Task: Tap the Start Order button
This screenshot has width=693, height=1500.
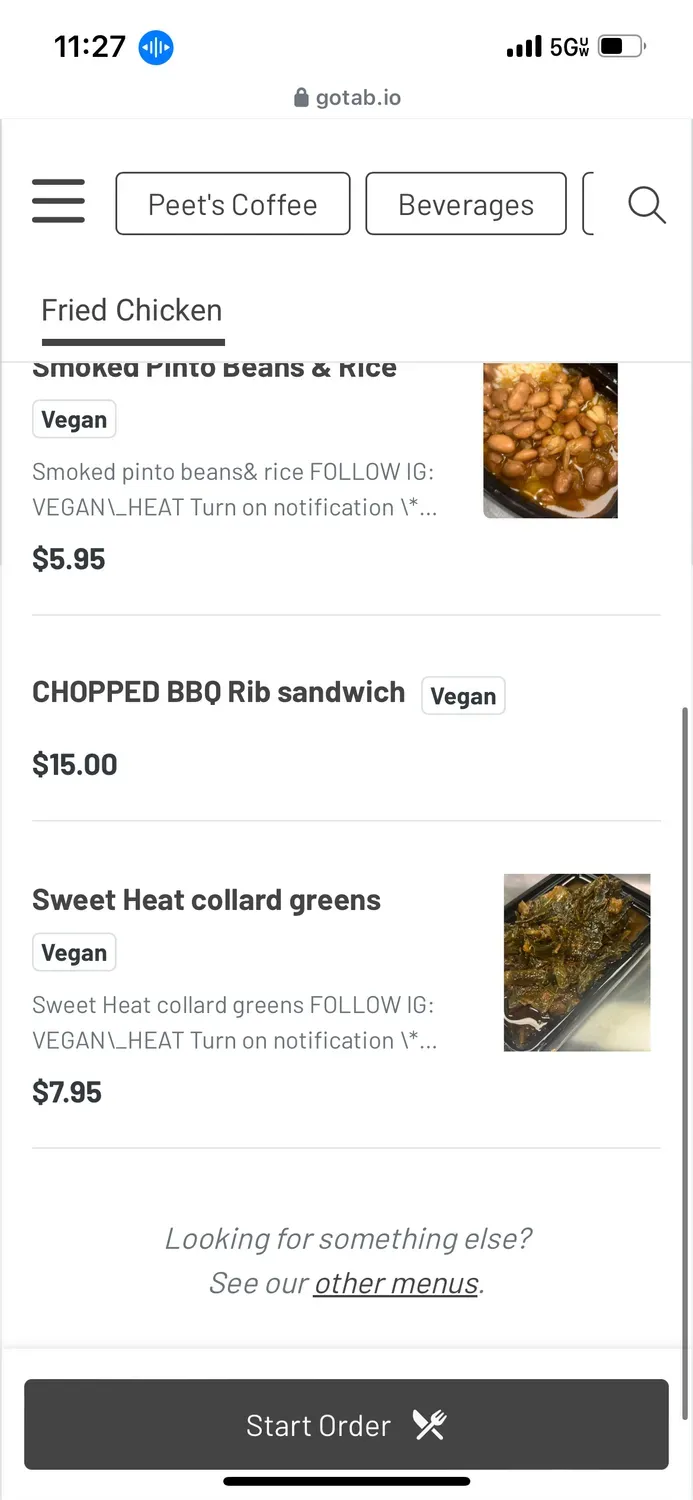Action: click(346, 1425)
